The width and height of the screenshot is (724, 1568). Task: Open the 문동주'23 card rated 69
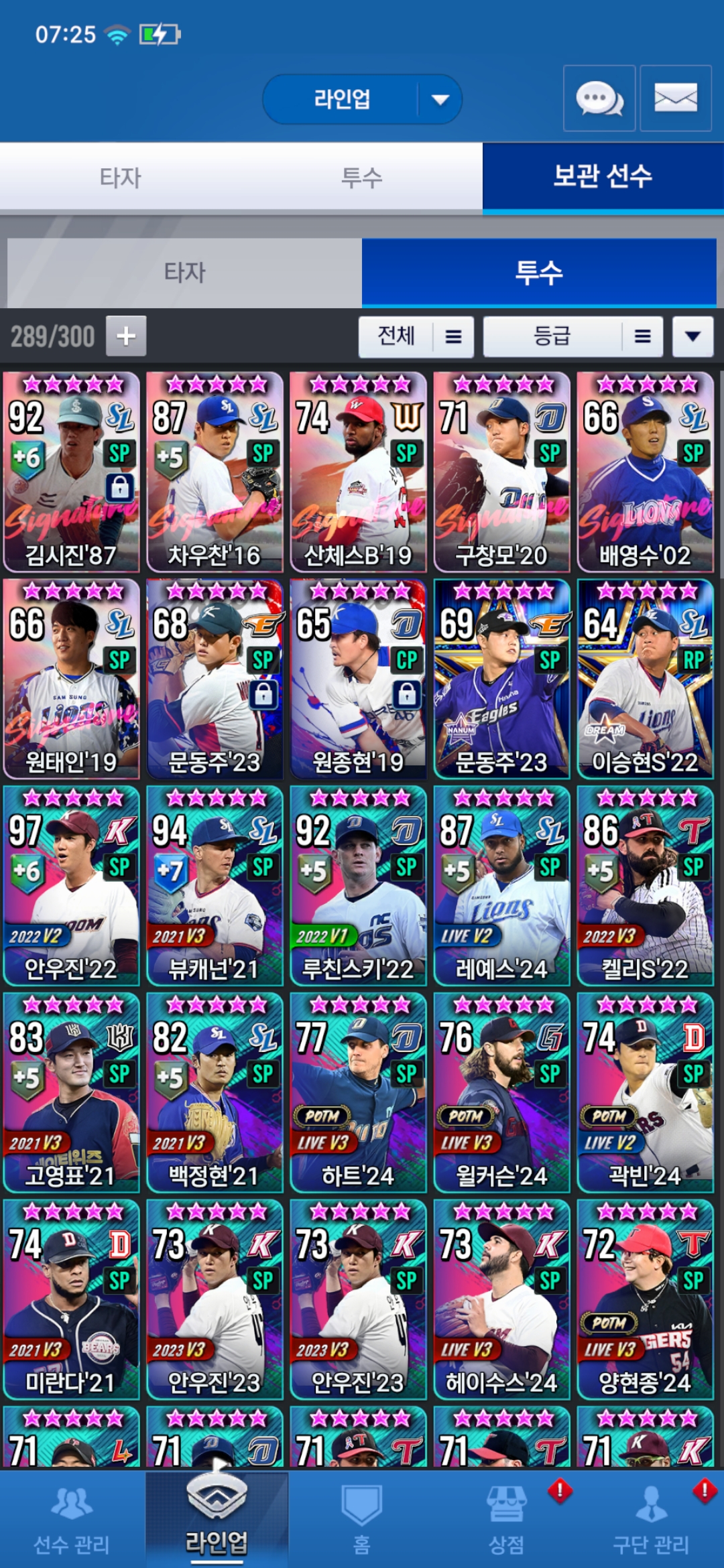coord(501,678)
